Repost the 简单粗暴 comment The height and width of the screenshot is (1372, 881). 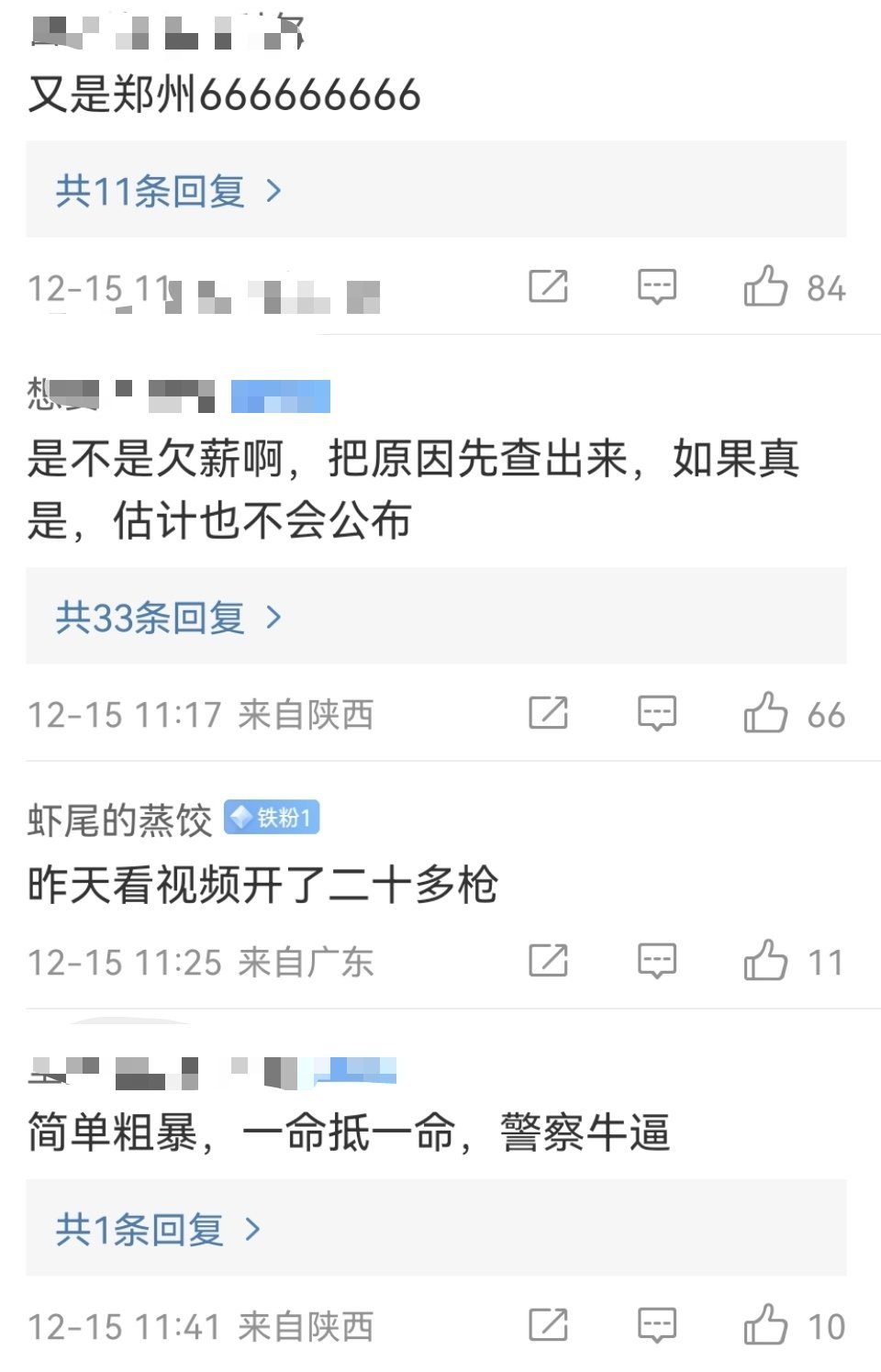click(548, 1326)
